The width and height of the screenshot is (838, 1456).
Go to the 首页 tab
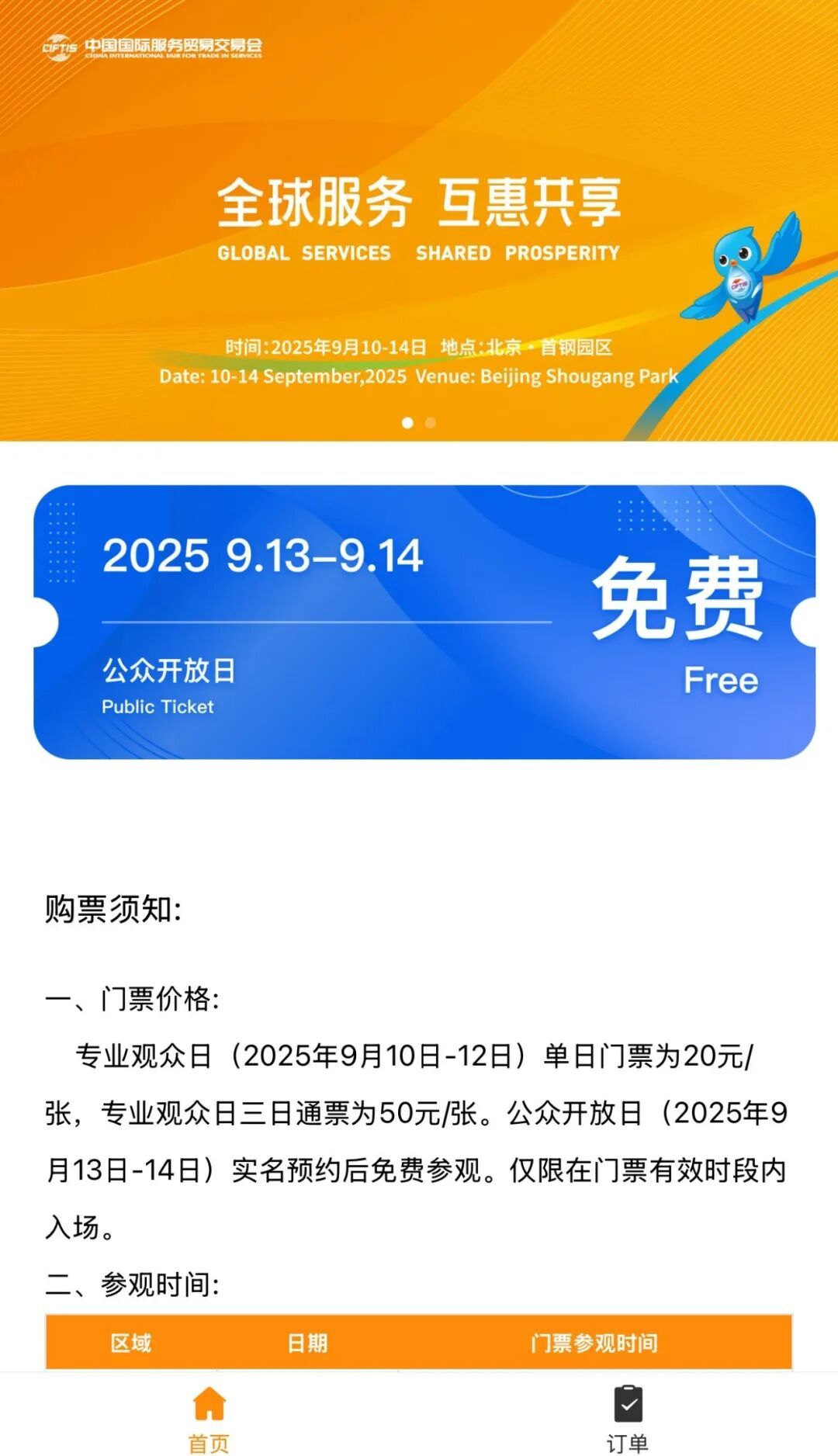click(x=209, y=1419)
